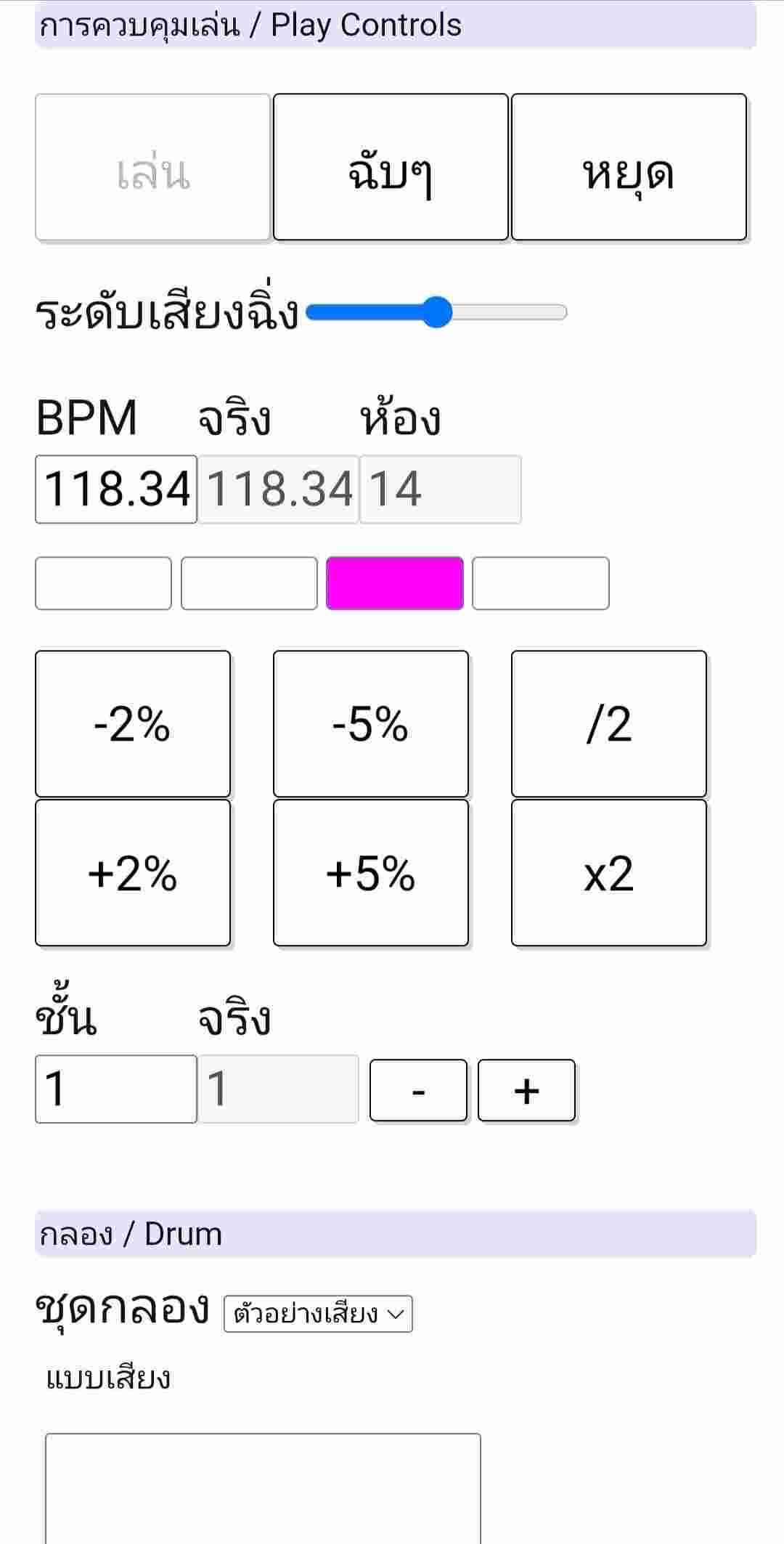
Task: Decrease tempo by 5%
Action: coord(371,724)
